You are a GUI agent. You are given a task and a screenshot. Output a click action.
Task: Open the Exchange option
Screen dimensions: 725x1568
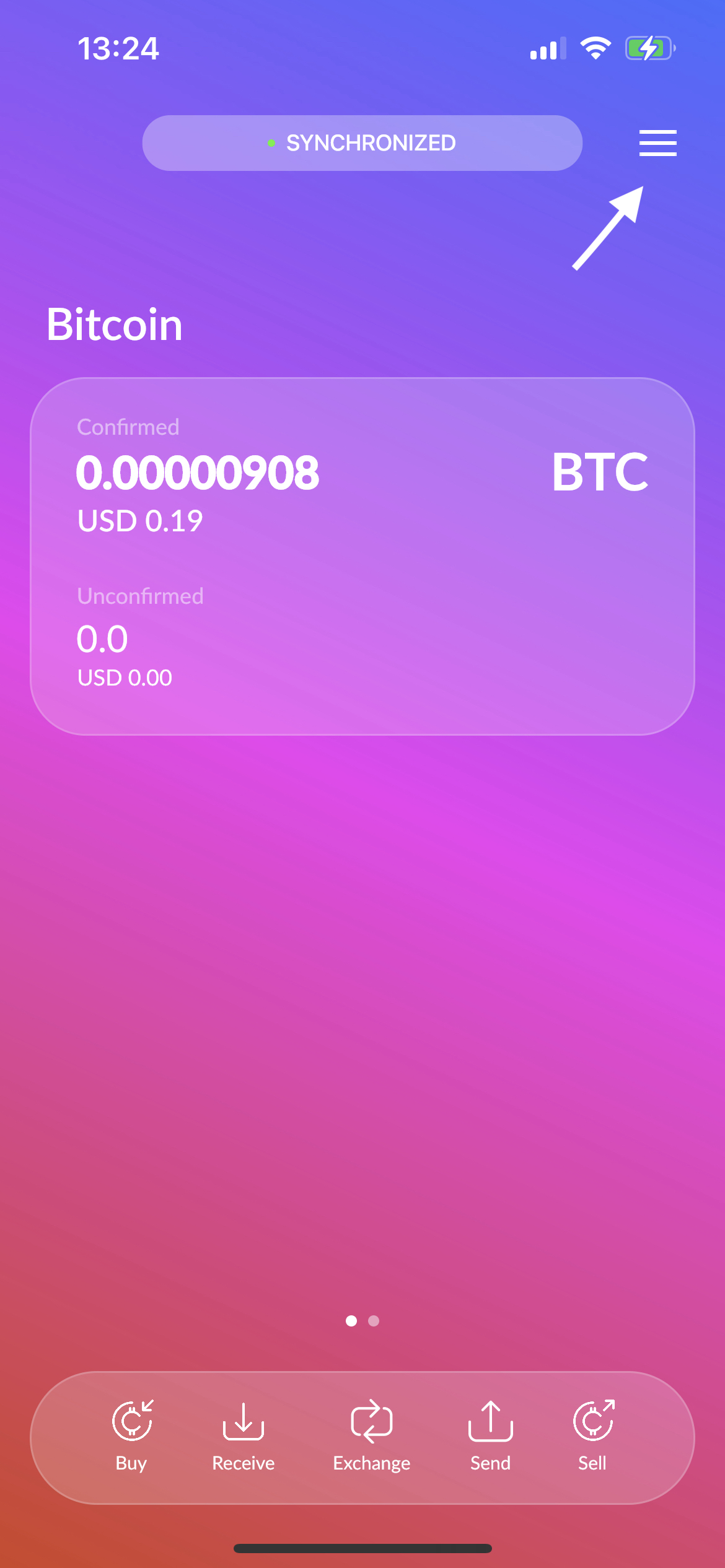(371, 1435)
